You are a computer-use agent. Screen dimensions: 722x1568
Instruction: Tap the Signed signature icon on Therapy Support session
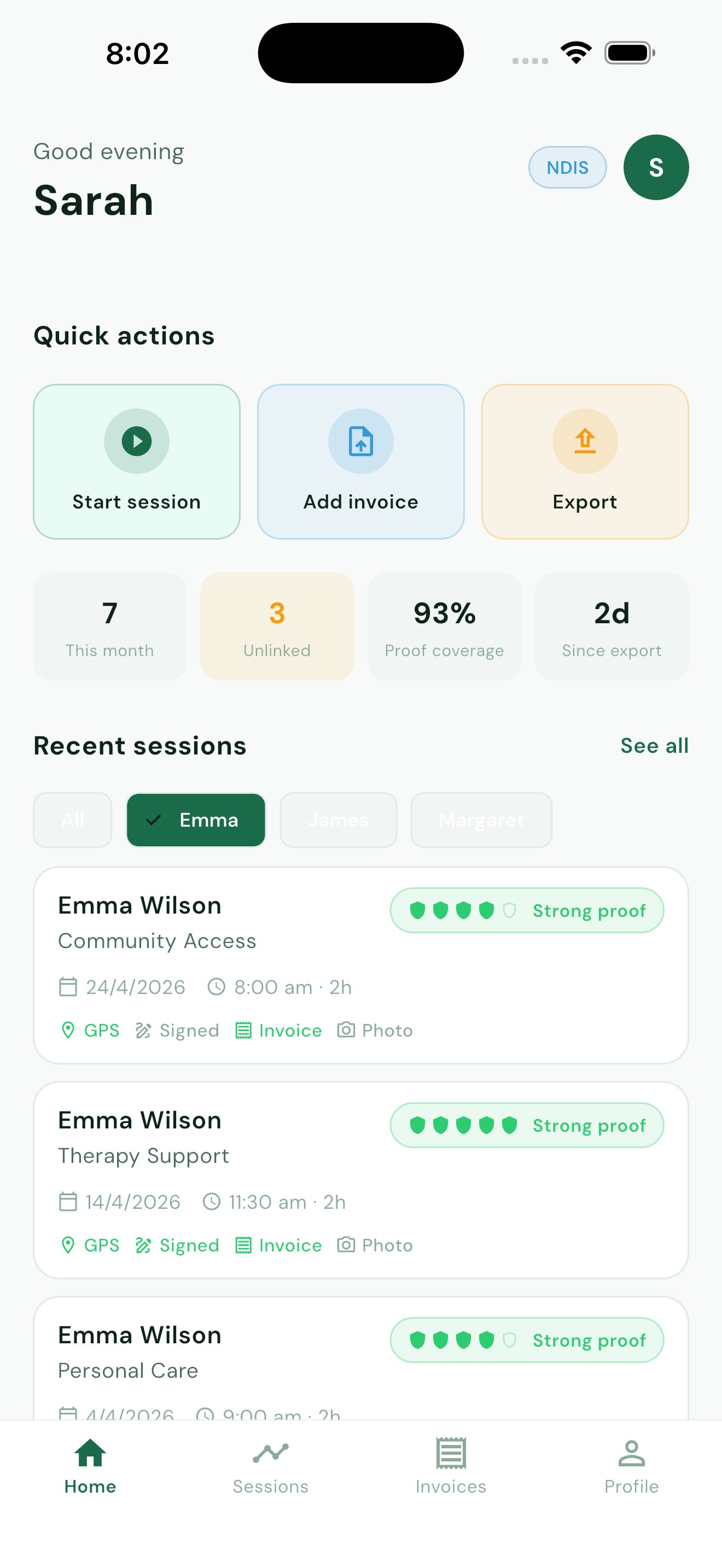(144, 1245)
